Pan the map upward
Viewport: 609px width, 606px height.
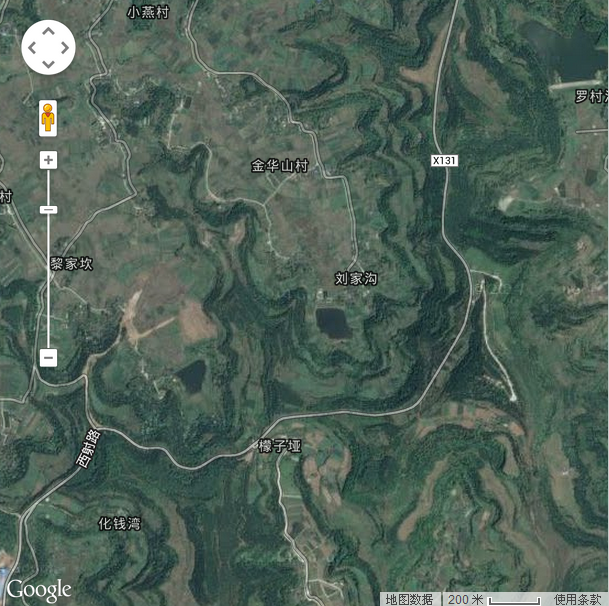[48, 32]
